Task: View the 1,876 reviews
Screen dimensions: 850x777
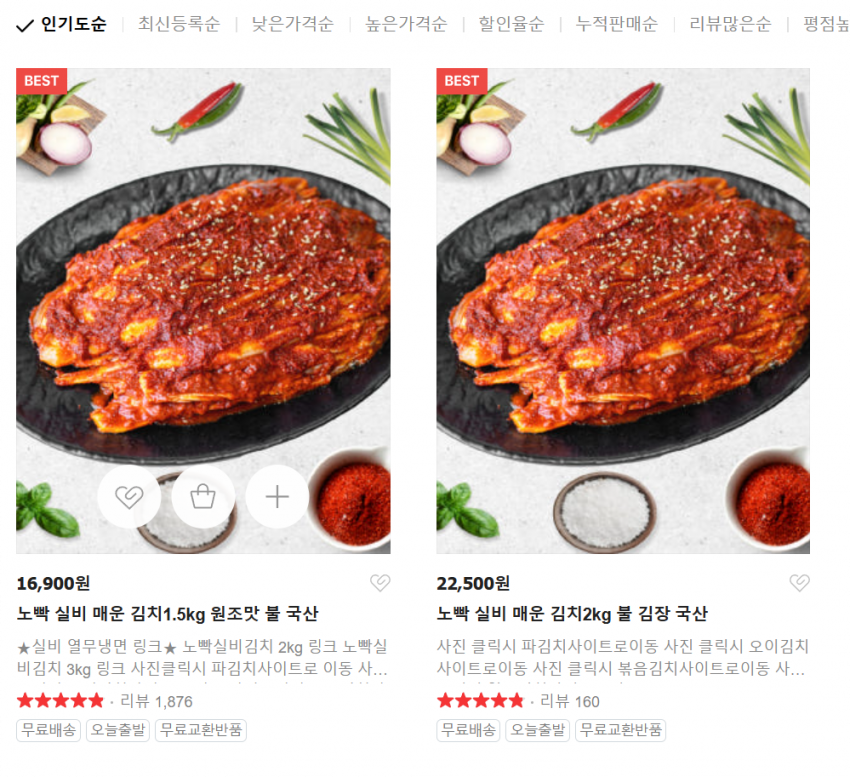Action: 156,701
